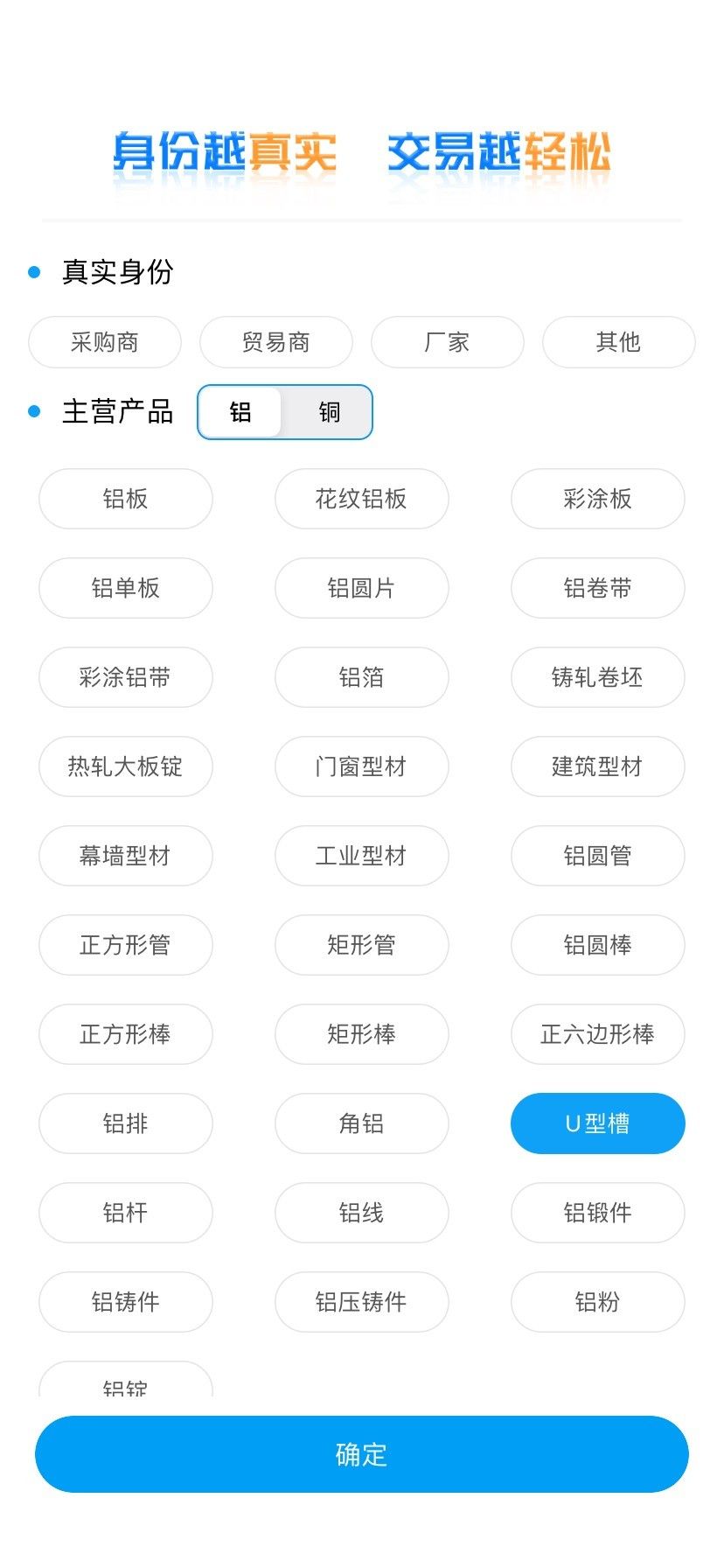Select 建筑型材 chip
The image size is (724, 1568).
[x=598, y=766]
